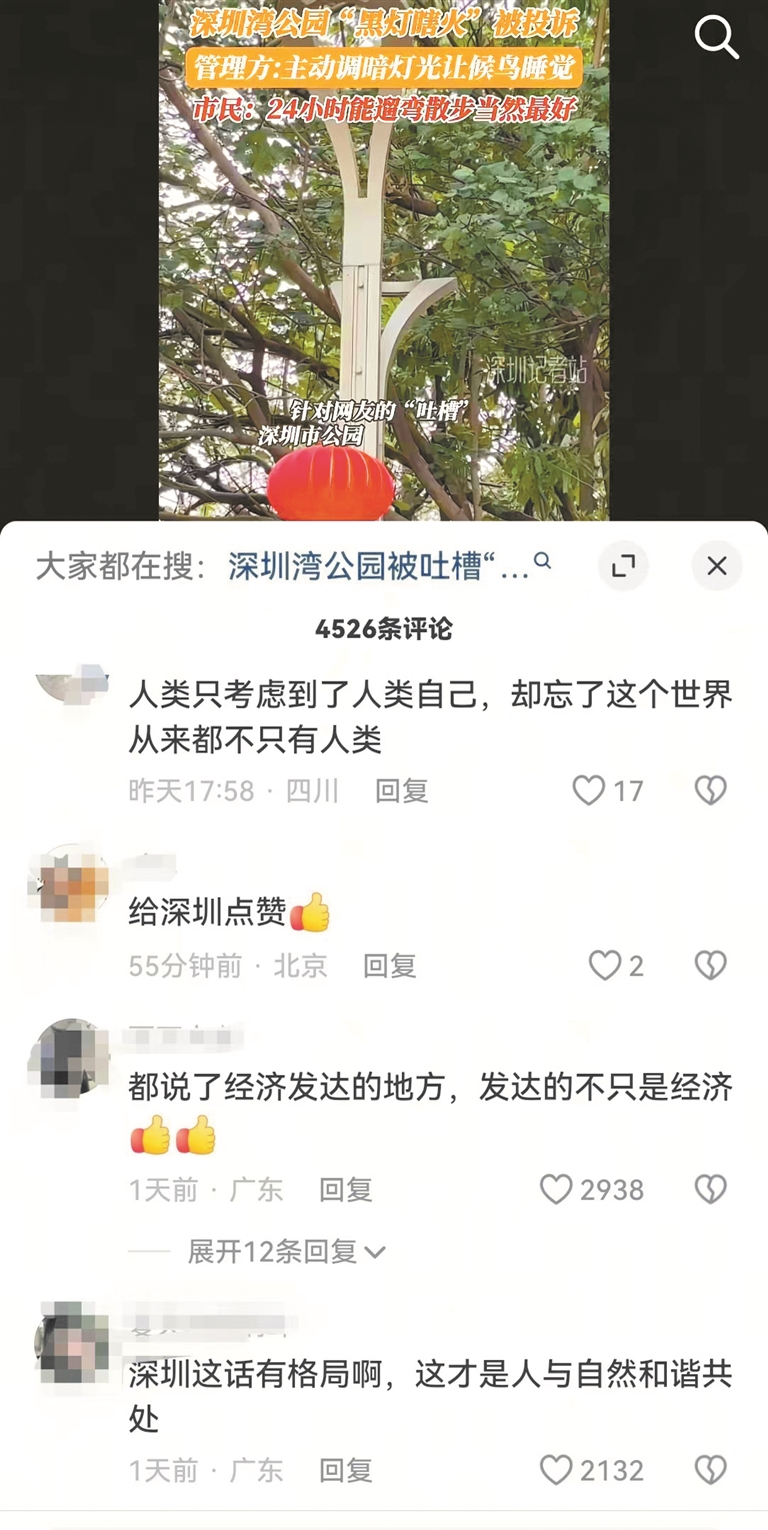
Task: Like the comment with 2132 likes
Action: click(x=556, y=1470)
